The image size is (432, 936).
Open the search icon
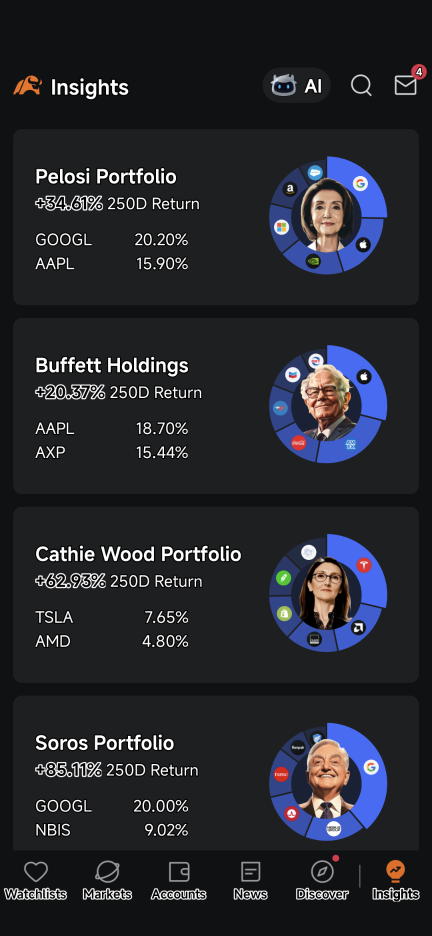coord(361,85)
